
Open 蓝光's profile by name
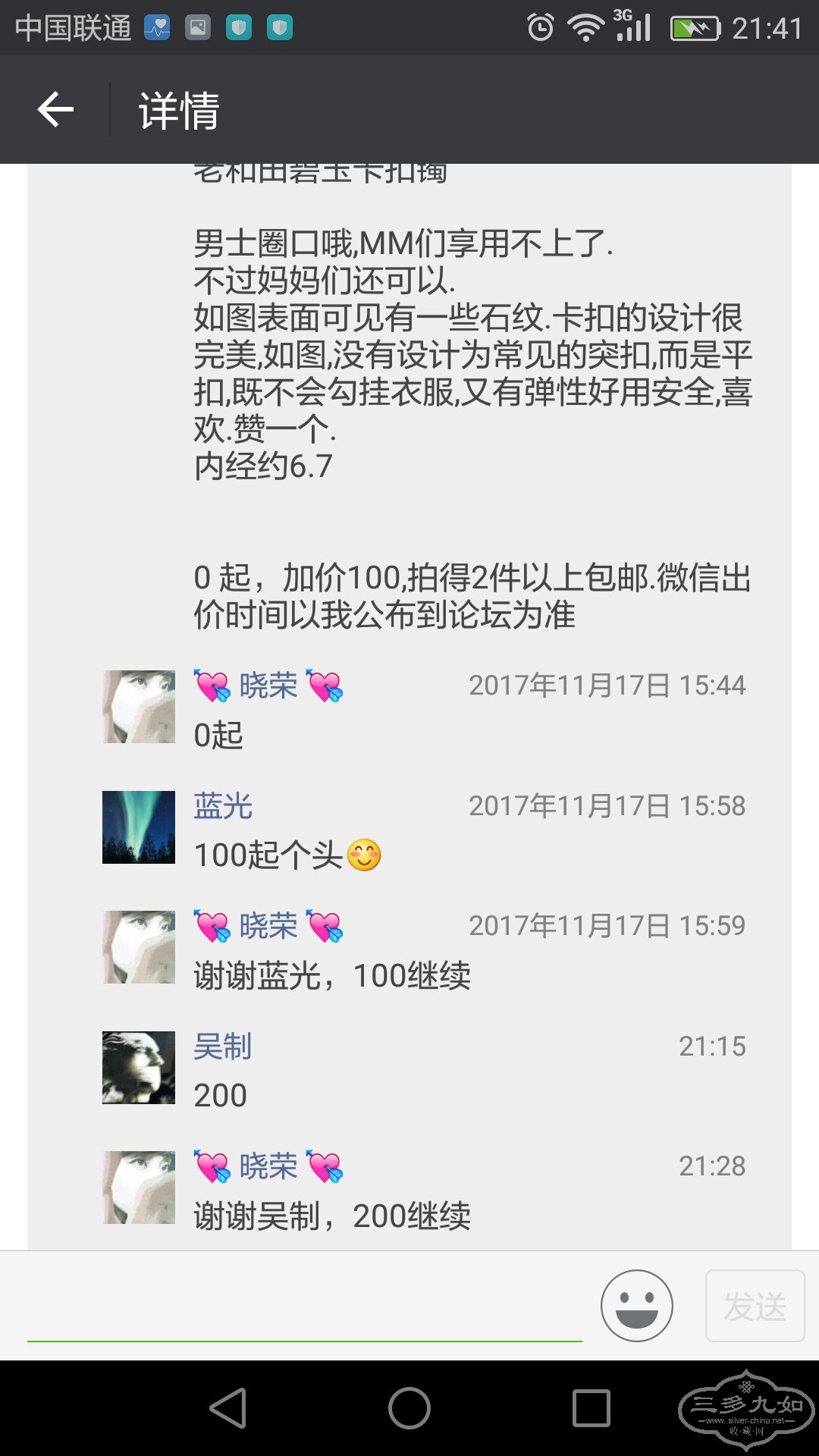(223, 805)
